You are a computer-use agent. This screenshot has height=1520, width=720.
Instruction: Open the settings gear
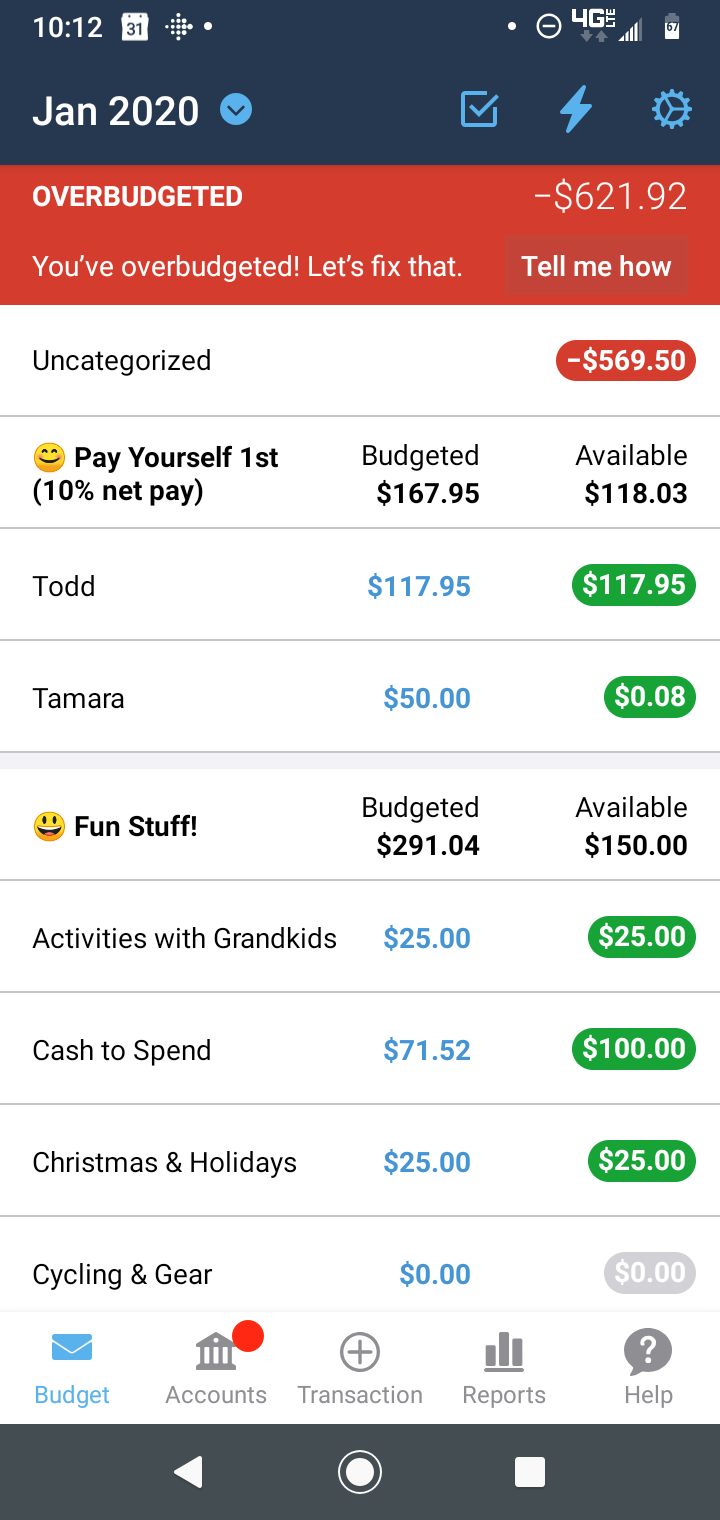(x=671, y=110)
